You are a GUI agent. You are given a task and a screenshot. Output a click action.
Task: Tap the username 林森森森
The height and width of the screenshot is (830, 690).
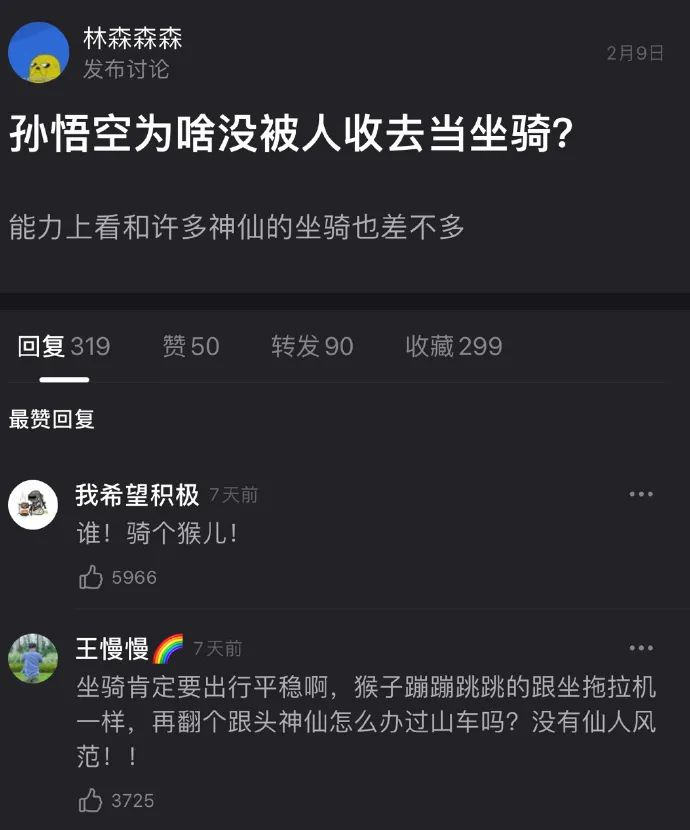click(132, 39)
